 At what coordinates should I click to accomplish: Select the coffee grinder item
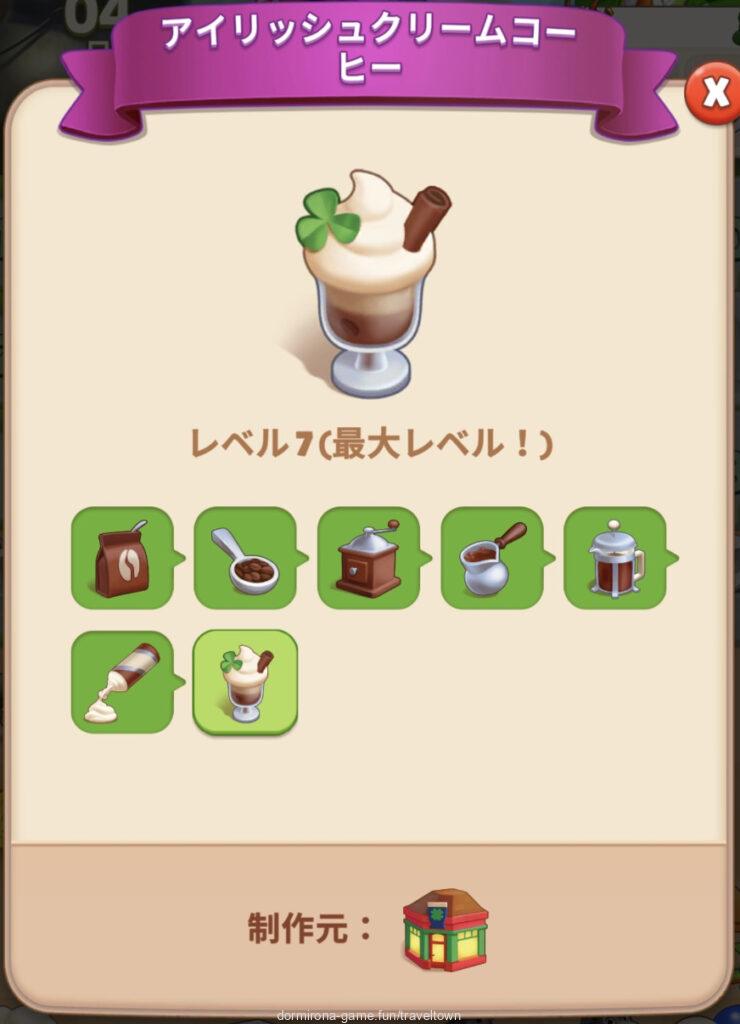[x=368, y=558]
